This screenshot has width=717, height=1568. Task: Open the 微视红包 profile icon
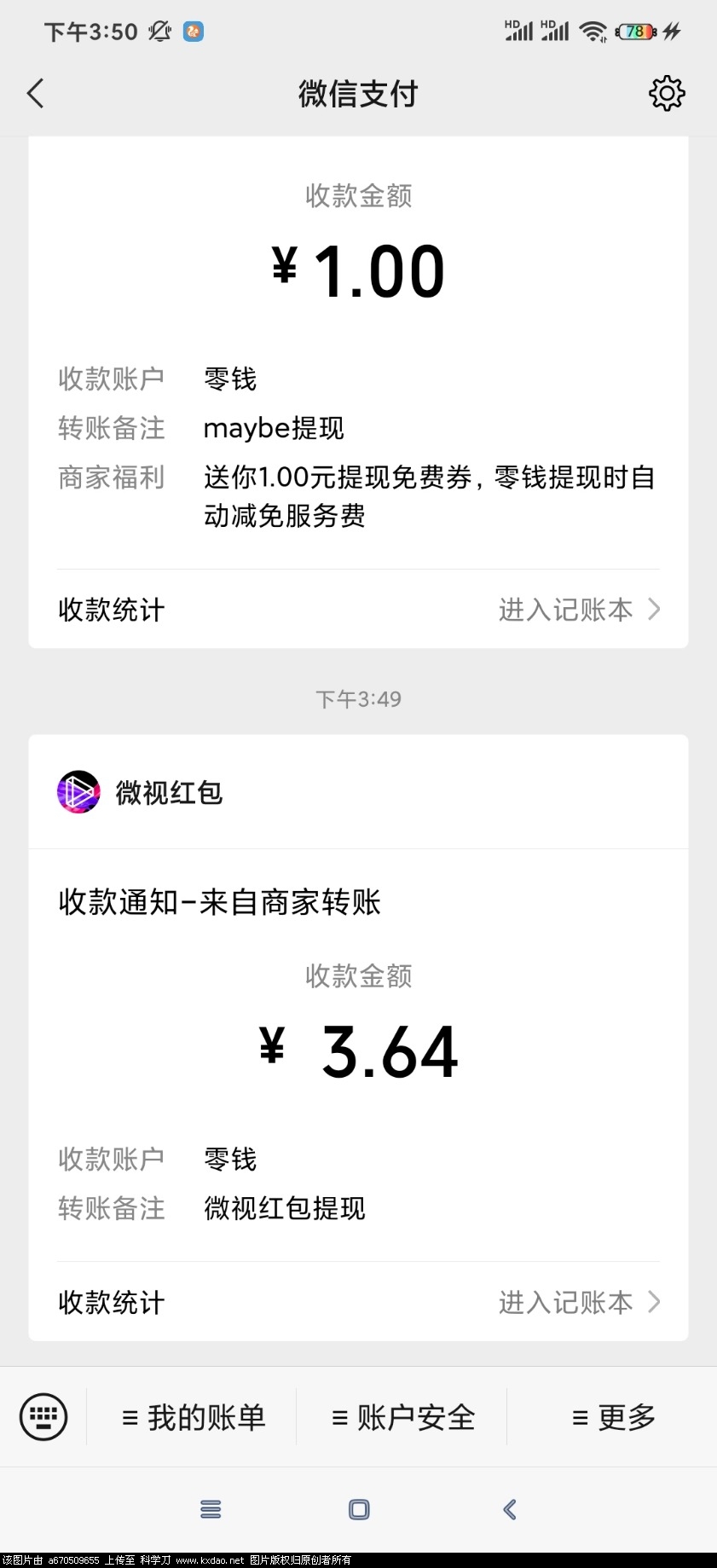[x=78, y=792]
